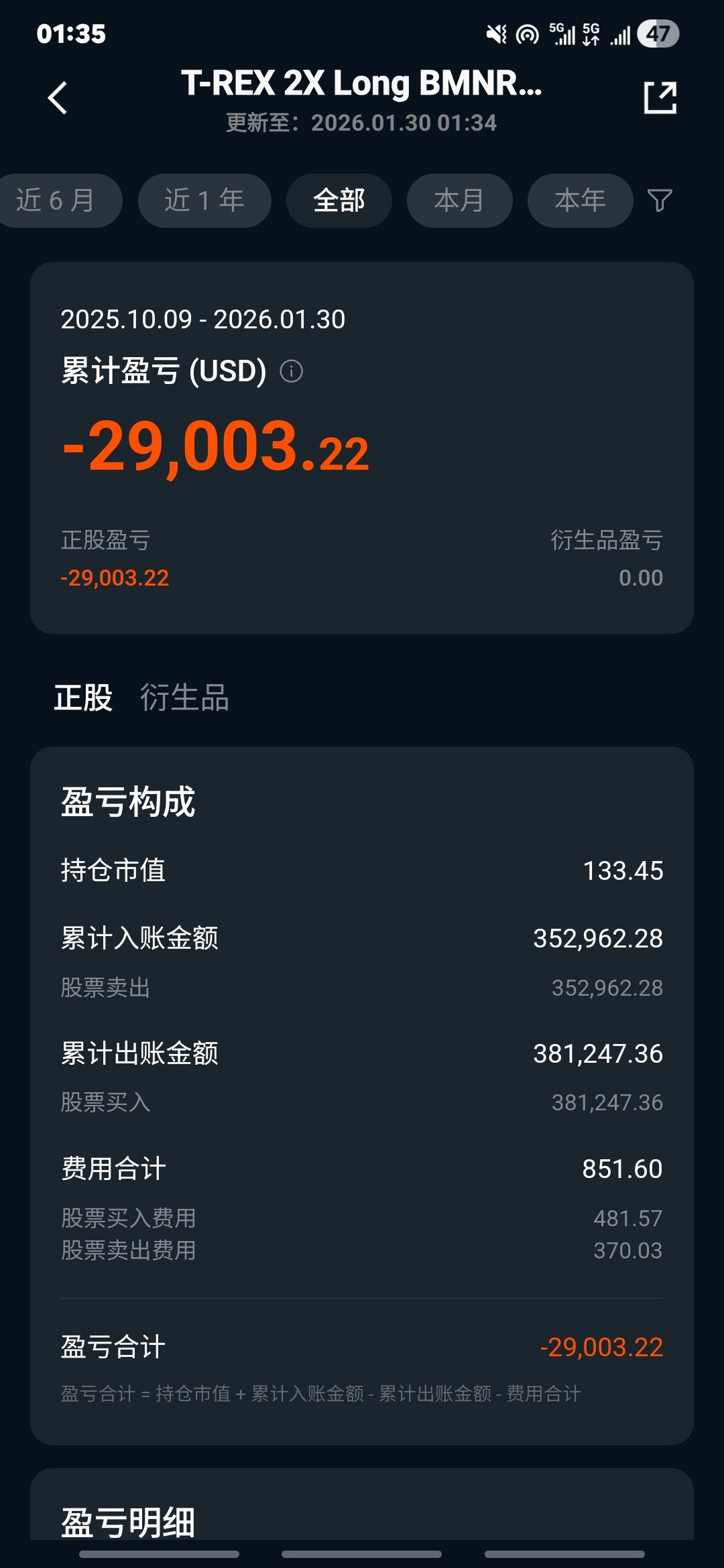Go back using the top-left arrow
Image resolution: width=724 pixels, height=1568 pixels.
58,99
